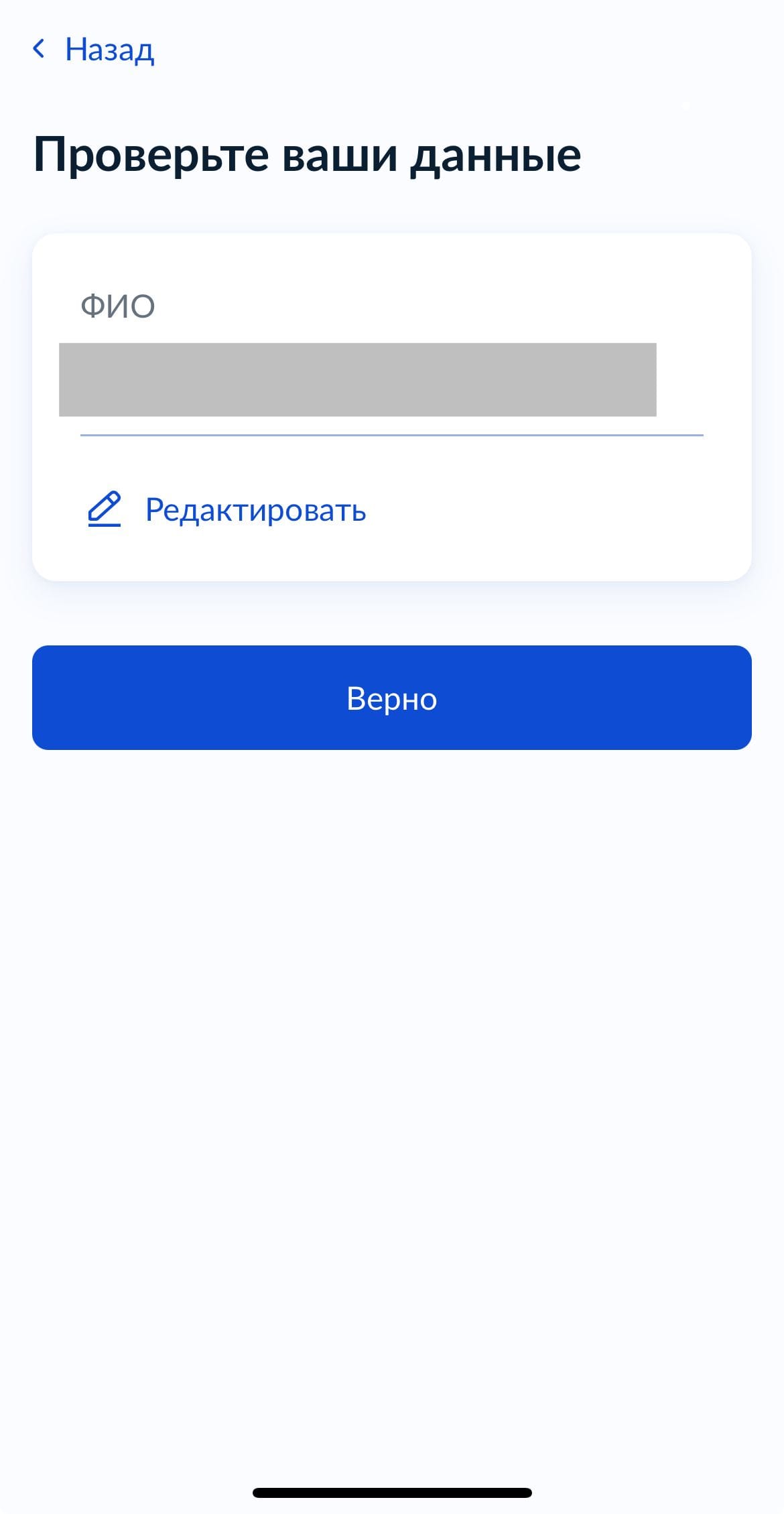
Task: Go back with the left arrow icon
Action: 40,48
